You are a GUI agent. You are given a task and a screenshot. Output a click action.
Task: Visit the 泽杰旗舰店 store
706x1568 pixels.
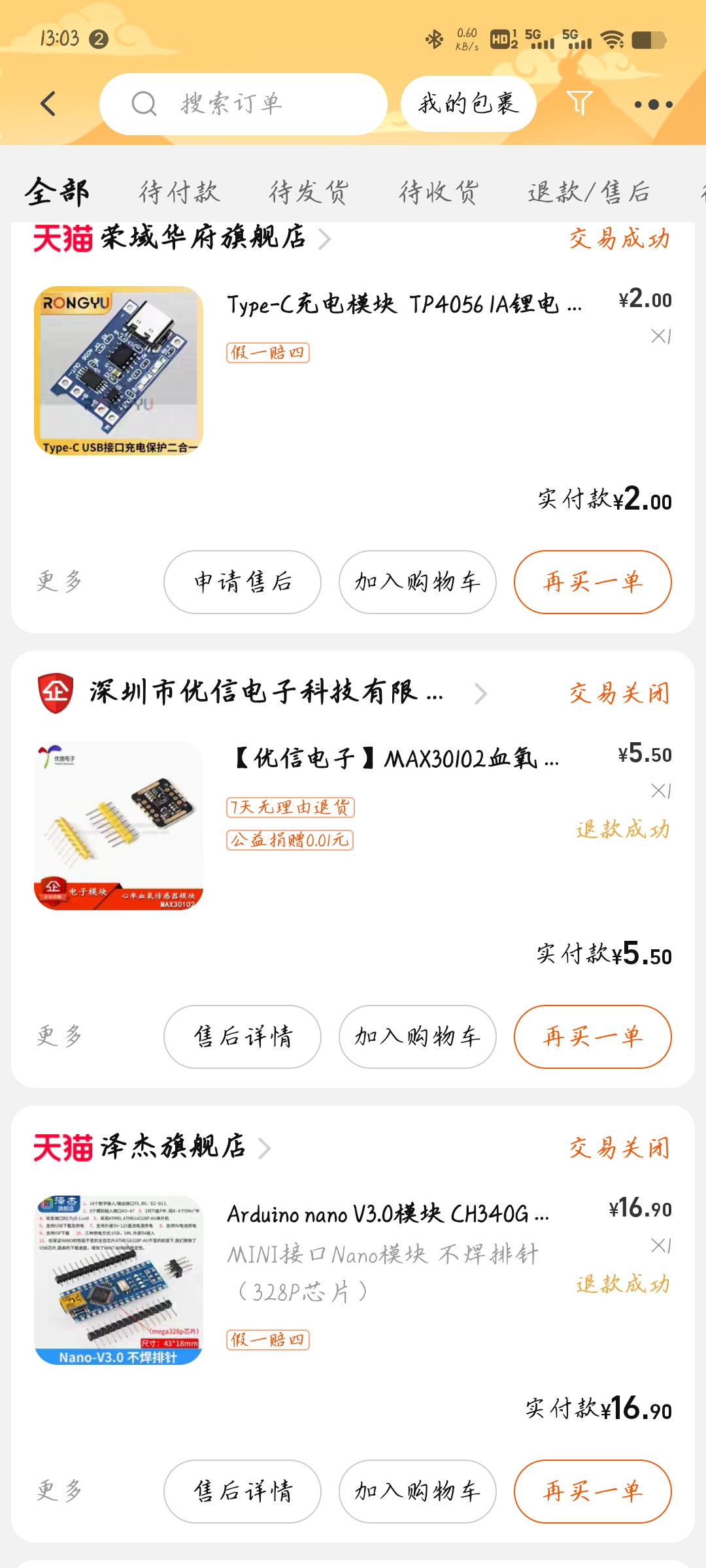pyautogui.click(x=173, y=1147)
